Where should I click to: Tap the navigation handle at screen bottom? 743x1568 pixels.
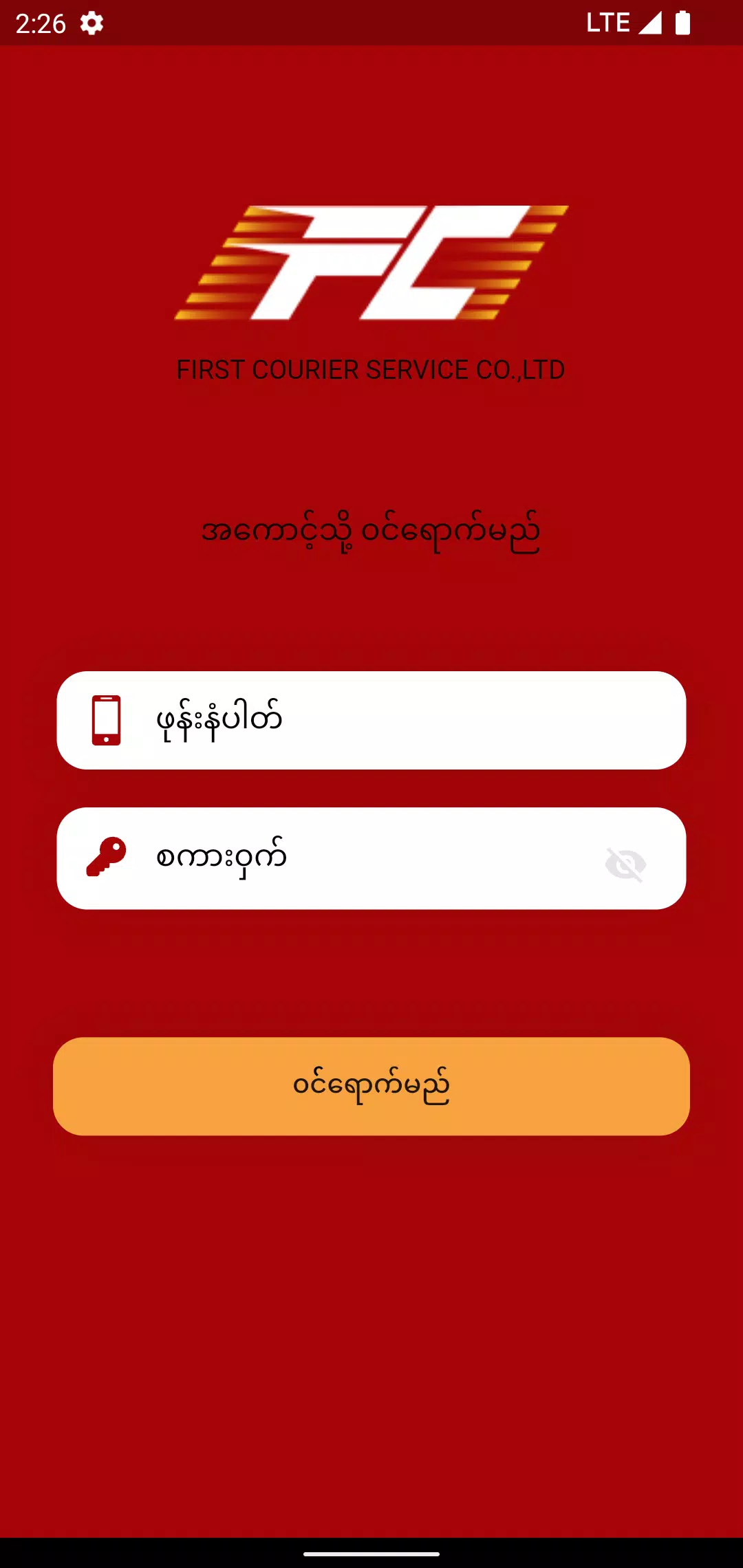pos(371,1554)
